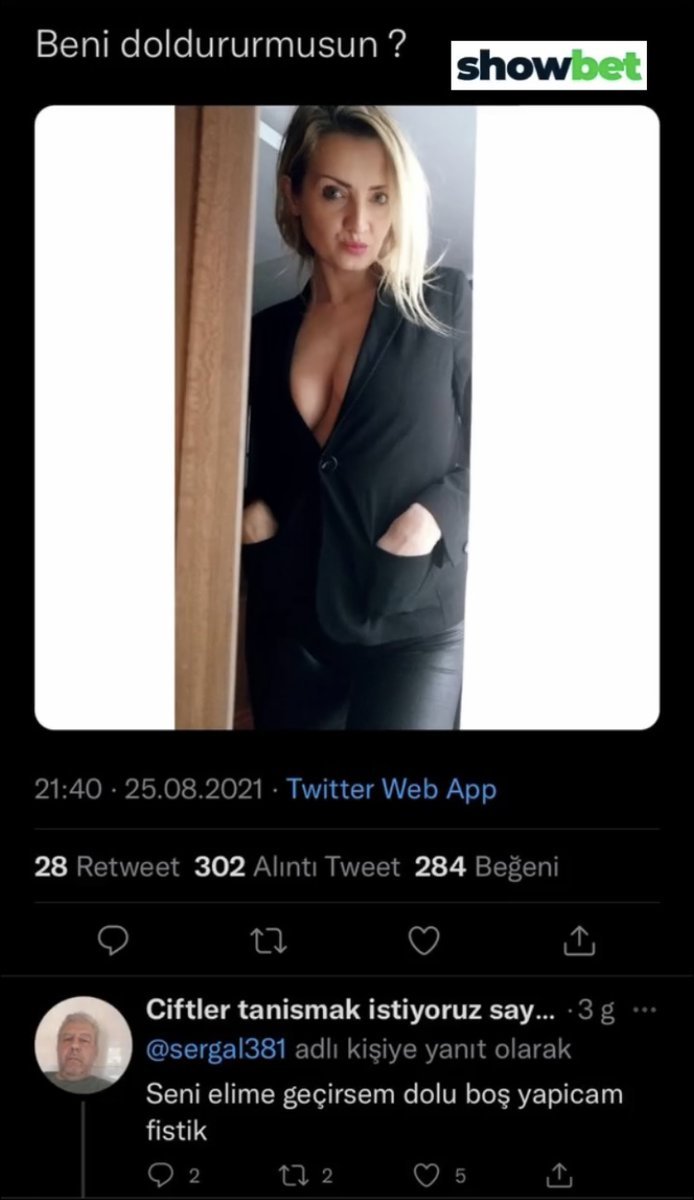Open overflow menu on the Ciftler reply
This screenshot has width=694, height=1200.
pos(646,1010)
